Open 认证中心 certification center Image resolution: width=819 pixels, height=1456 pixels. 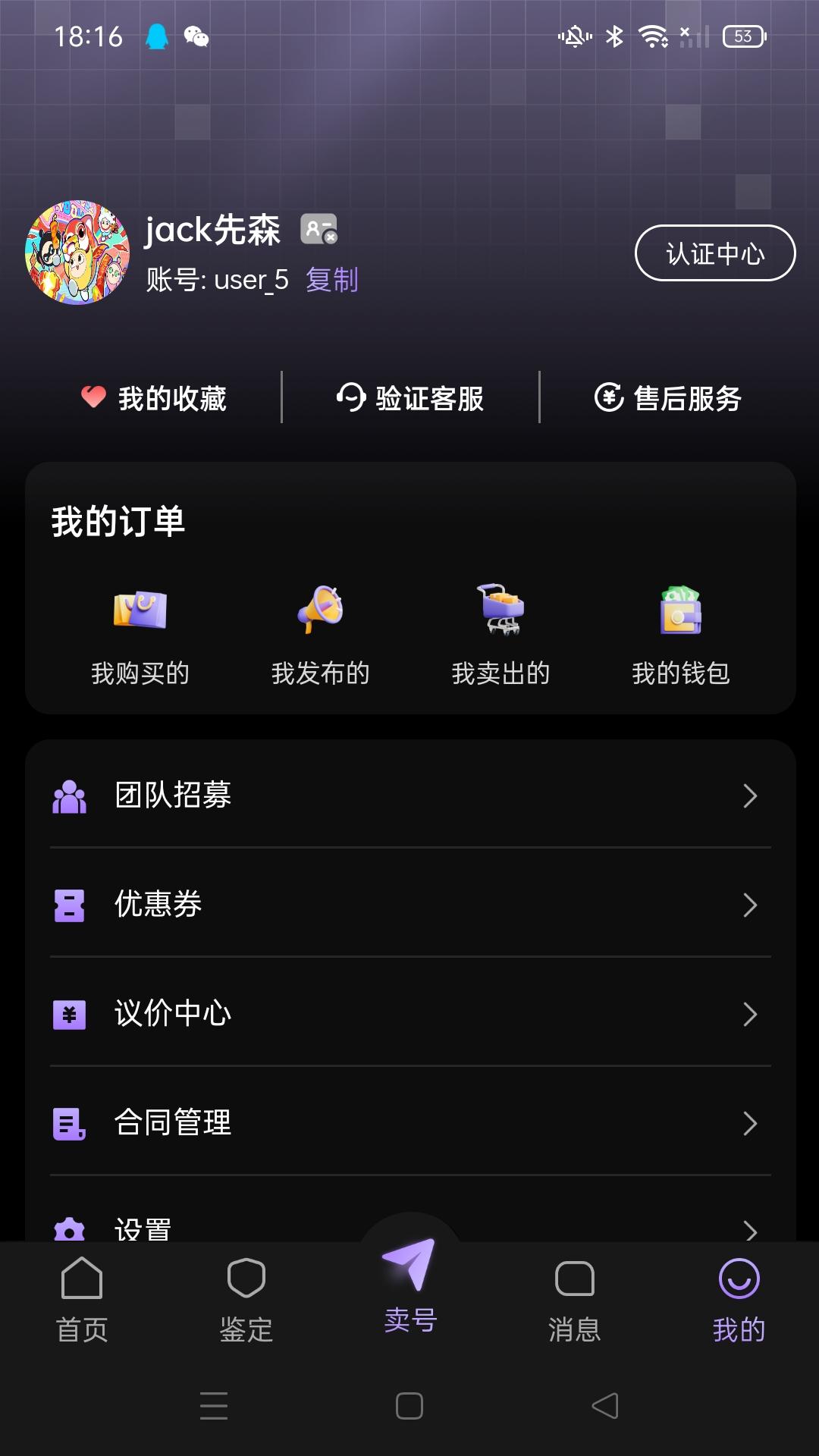pyautogui.click(x=715, y=253)
